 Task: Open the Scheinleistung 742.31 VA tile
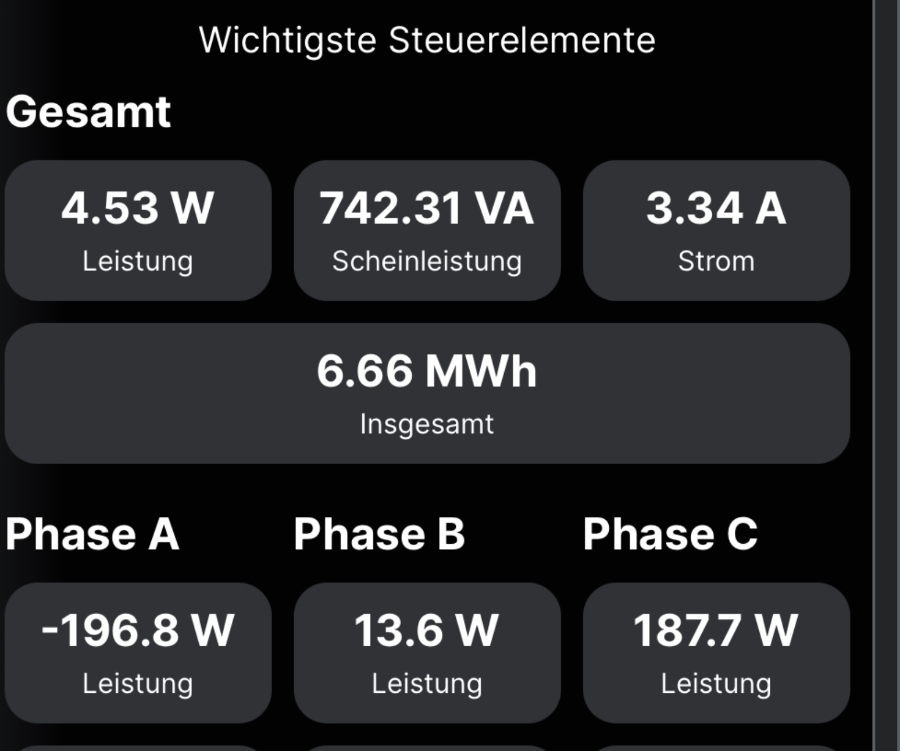click(x=427, y=231)
